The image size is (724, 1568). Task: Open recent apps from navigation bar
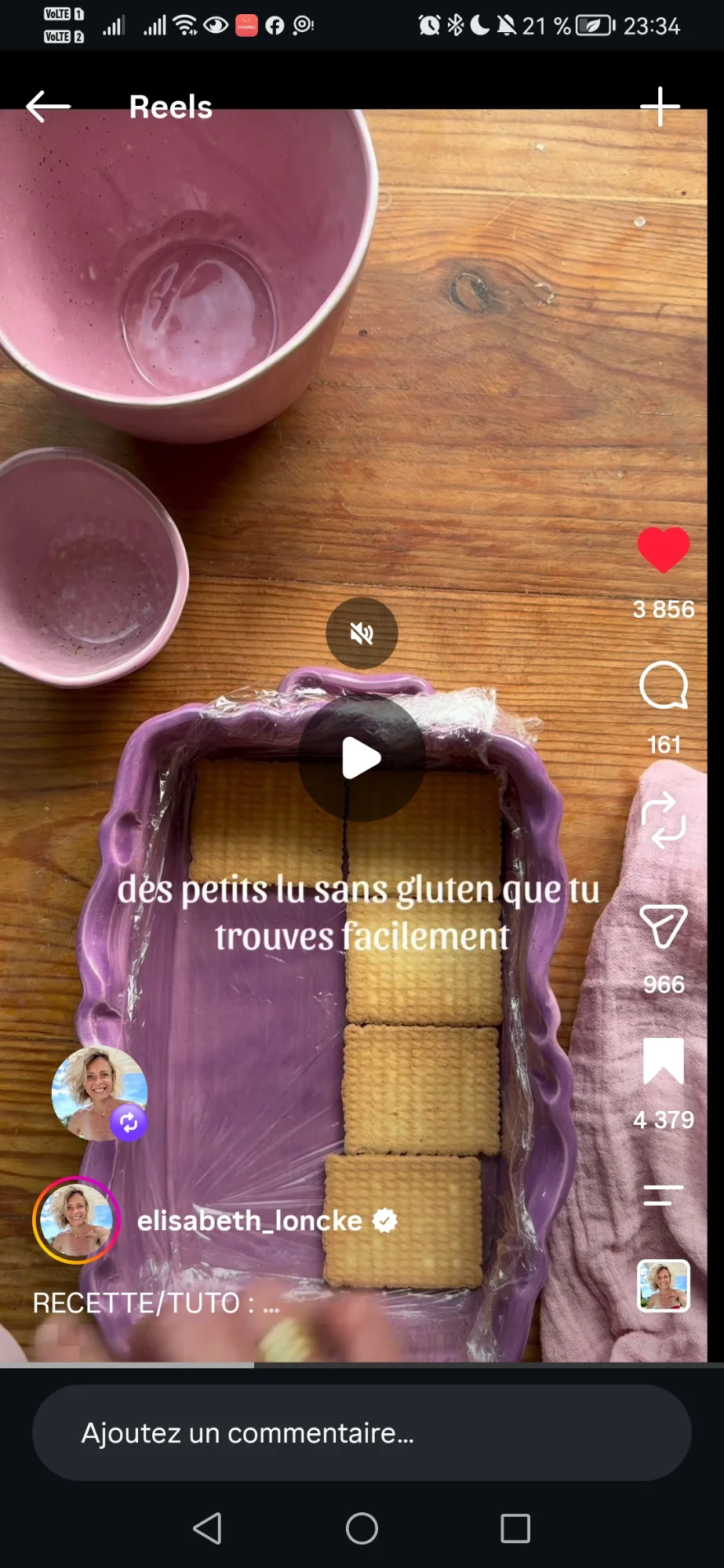tap(515, 1528)
